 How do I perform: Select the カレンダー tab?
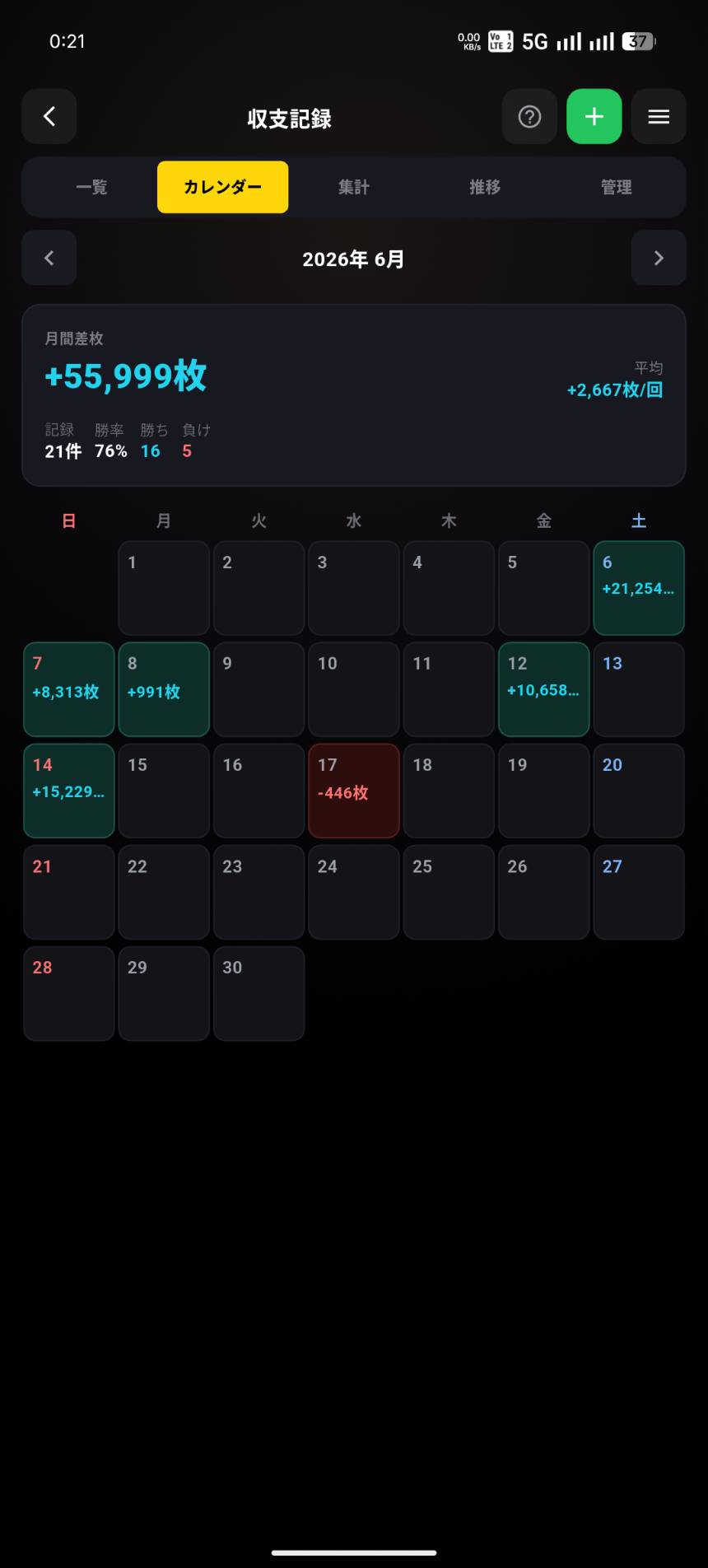[x=223, y=187]
